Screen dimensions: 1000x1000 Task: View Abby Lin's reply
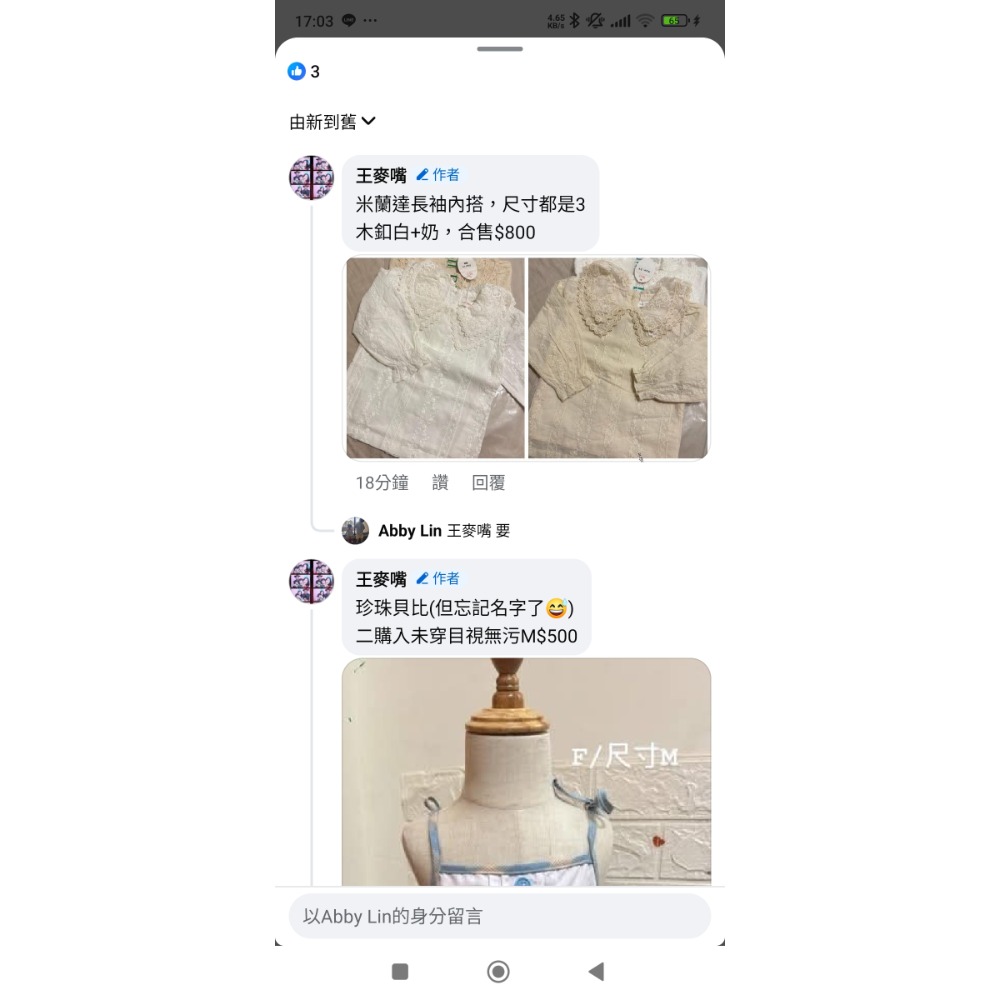443,531
